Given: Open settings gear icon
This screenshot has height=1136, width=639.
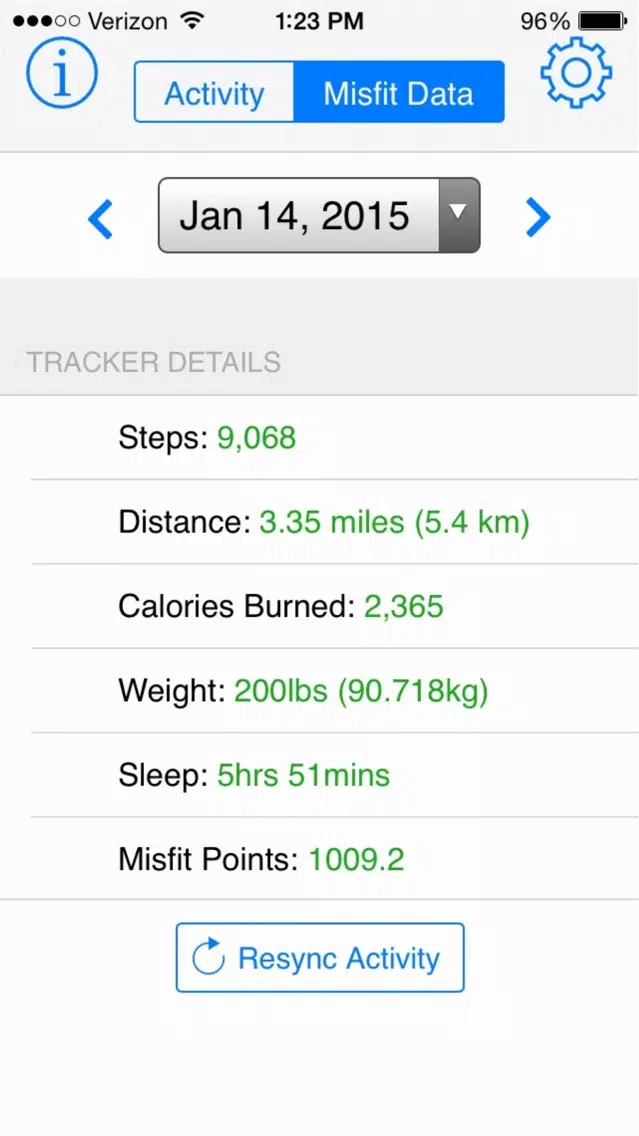Looking at the screenshot, I should coord(576,72).
